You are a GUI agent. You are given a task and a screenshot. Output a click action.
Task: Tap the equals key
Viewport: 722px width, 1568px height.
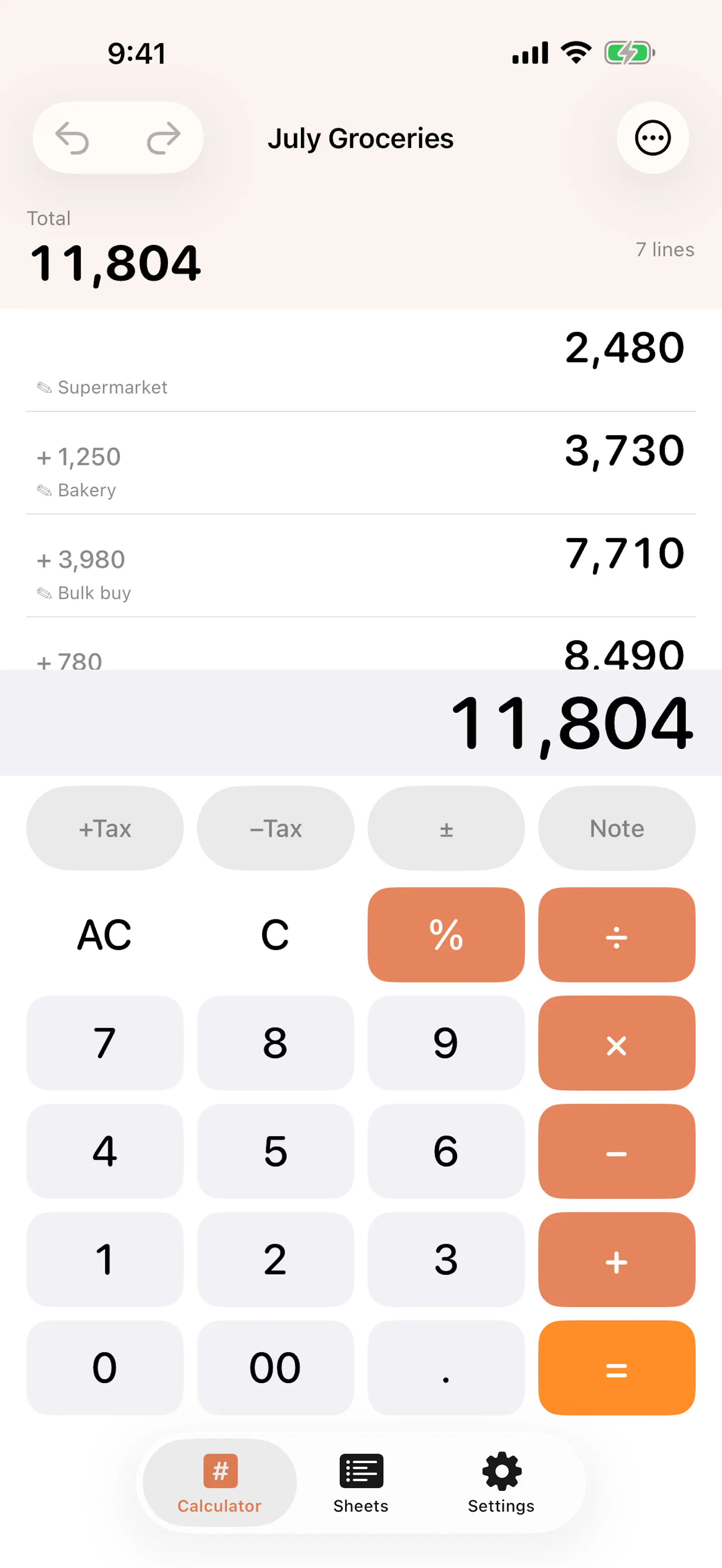tap(617, 1368)
